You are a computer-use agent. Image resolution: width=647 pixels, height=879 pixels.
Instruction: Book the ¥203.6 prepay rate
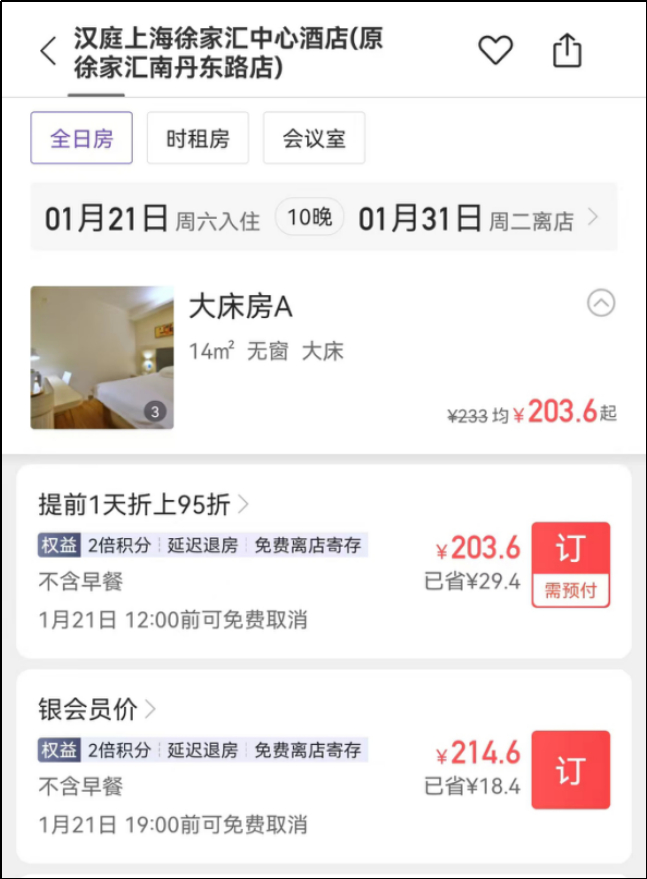tap(570, 564)
